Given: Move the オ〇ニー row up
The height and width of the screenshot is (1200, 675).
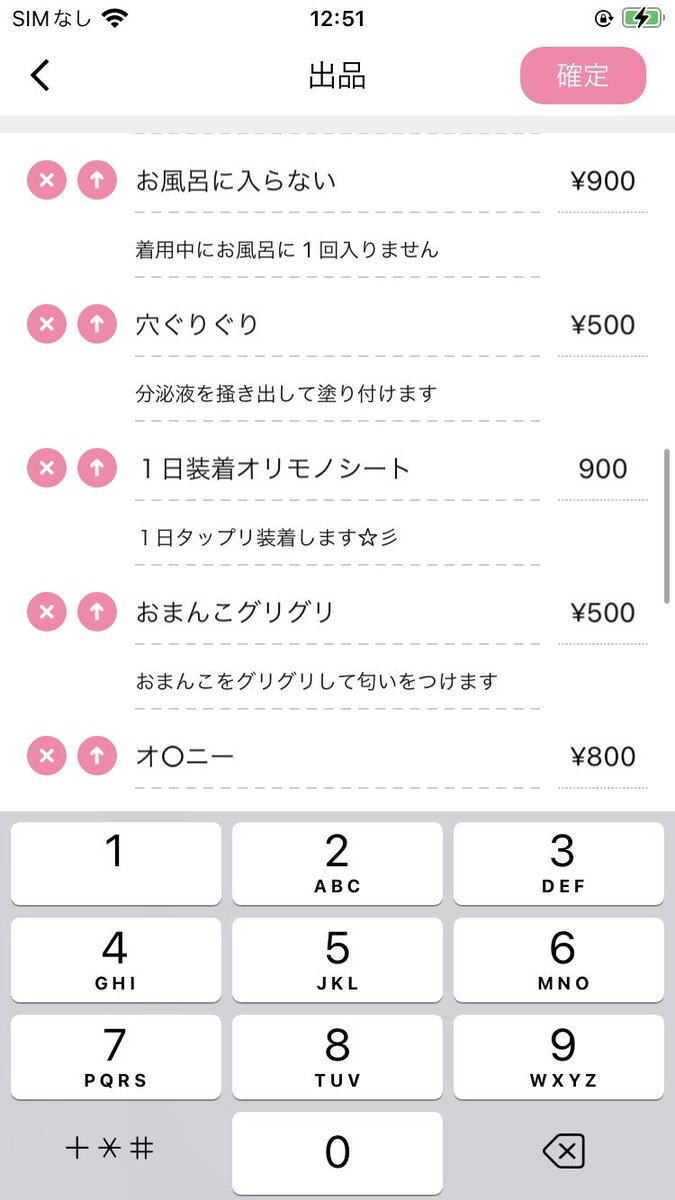Looking at the screenshot, I should tap(97, 756).
